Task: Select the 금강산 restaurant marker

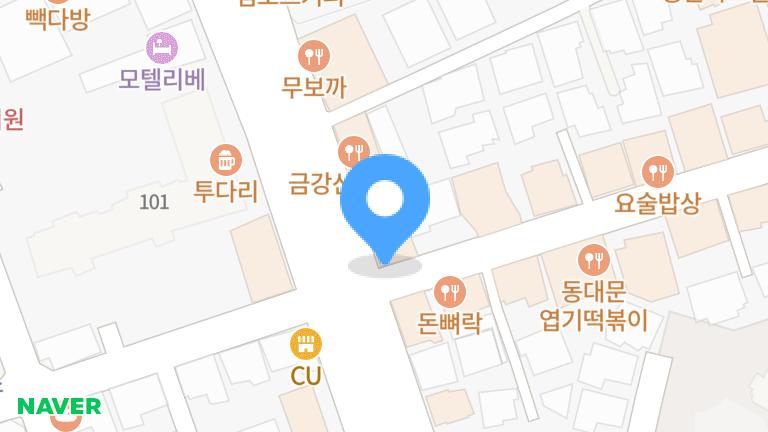Action: point(352,152)
